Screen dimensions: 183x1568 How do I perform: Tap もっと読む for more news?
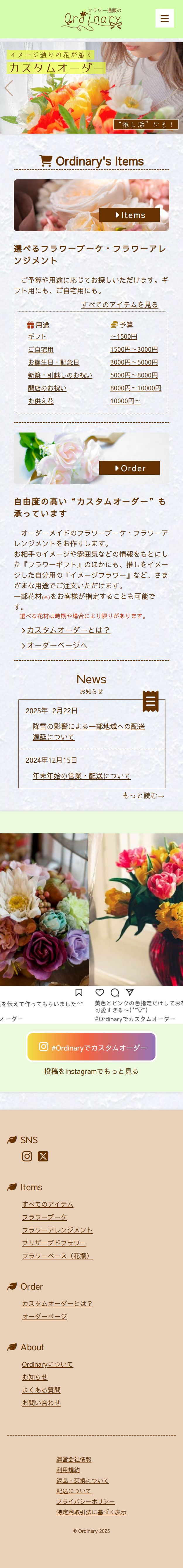pos(143,796)
